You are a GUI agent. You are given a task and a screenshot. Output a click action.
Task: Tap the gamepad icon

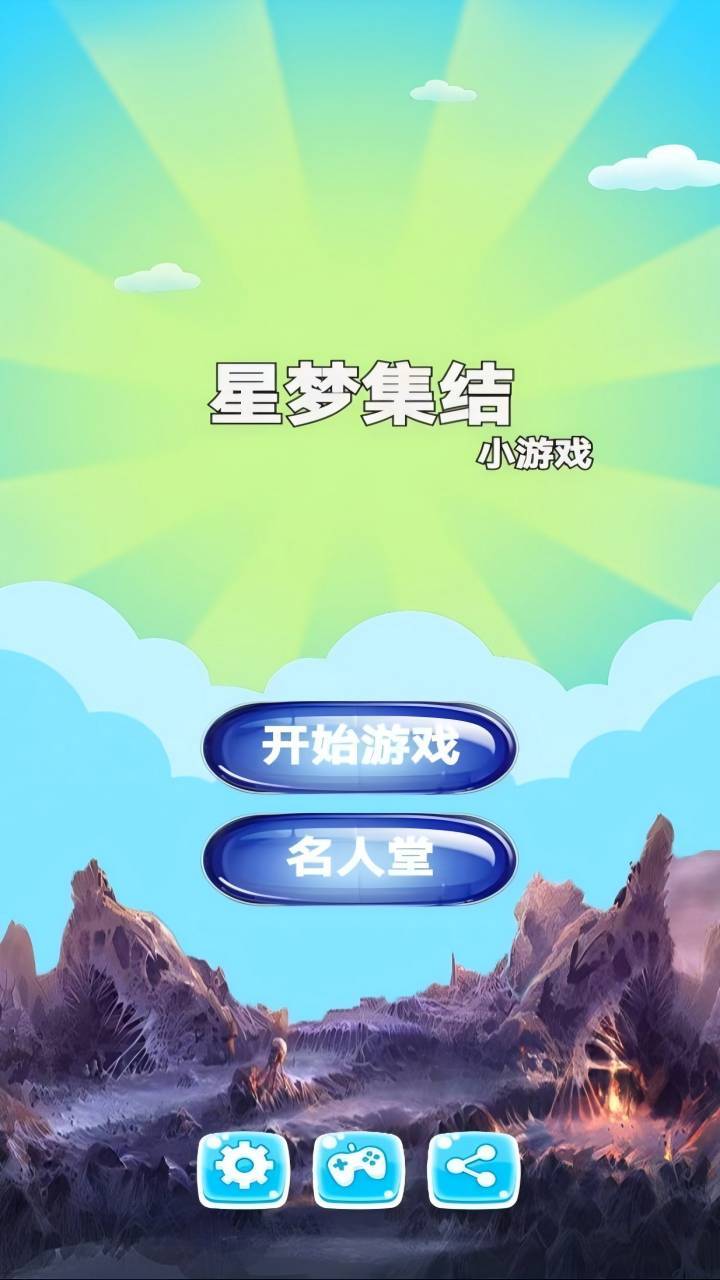(359, 1169)
